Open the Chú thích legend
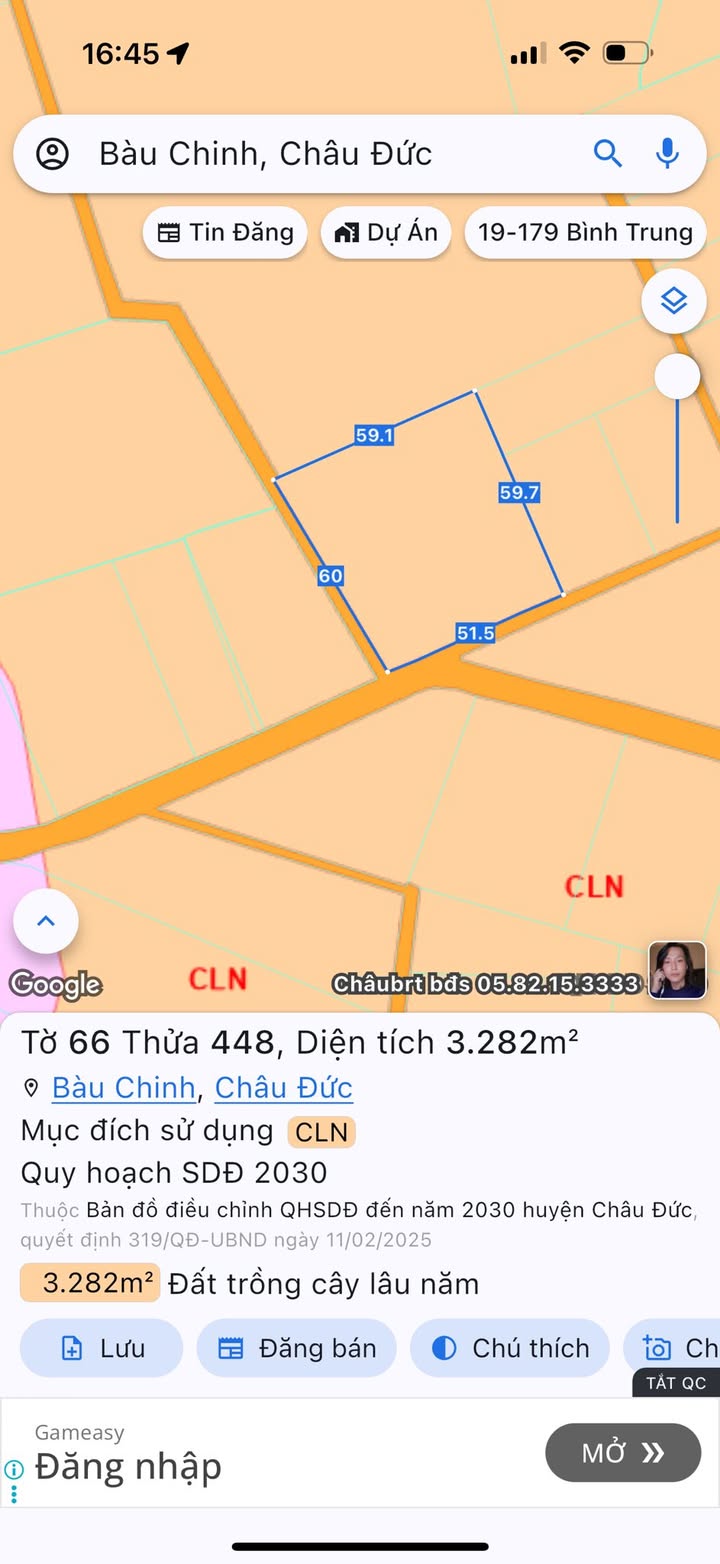This screenshot has width=720, height=1564. [x=510, y=1348]
